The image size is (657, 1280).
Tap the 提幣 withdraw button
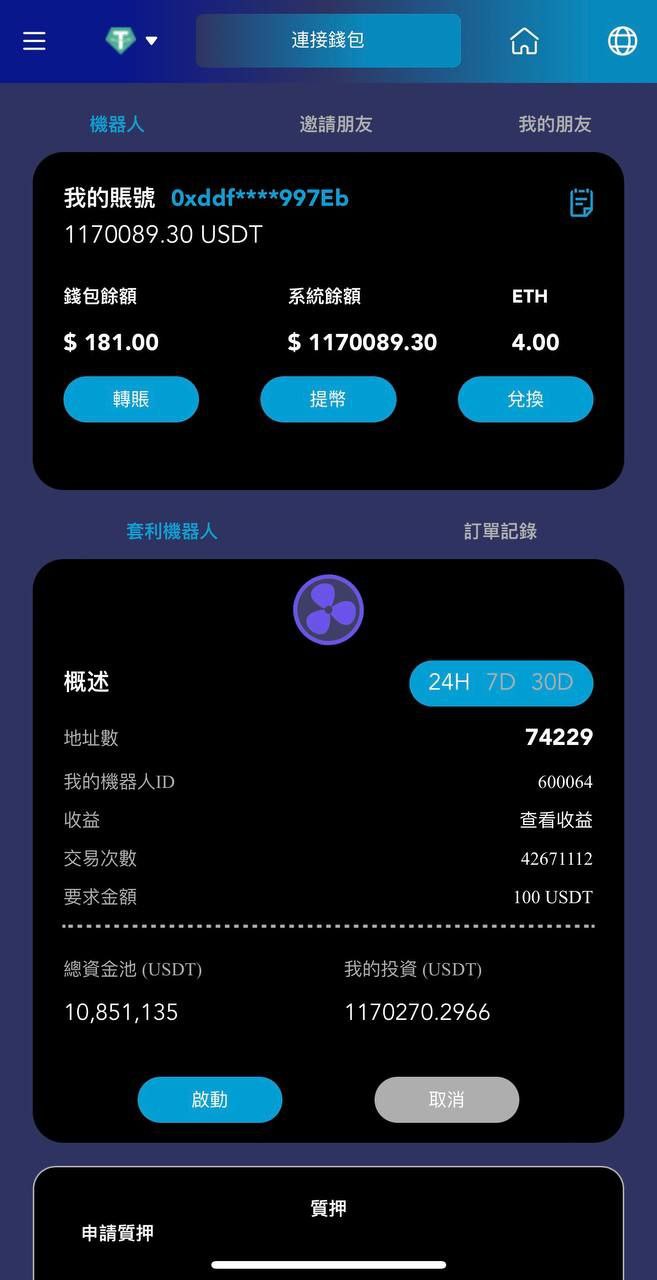coord(328,399)
